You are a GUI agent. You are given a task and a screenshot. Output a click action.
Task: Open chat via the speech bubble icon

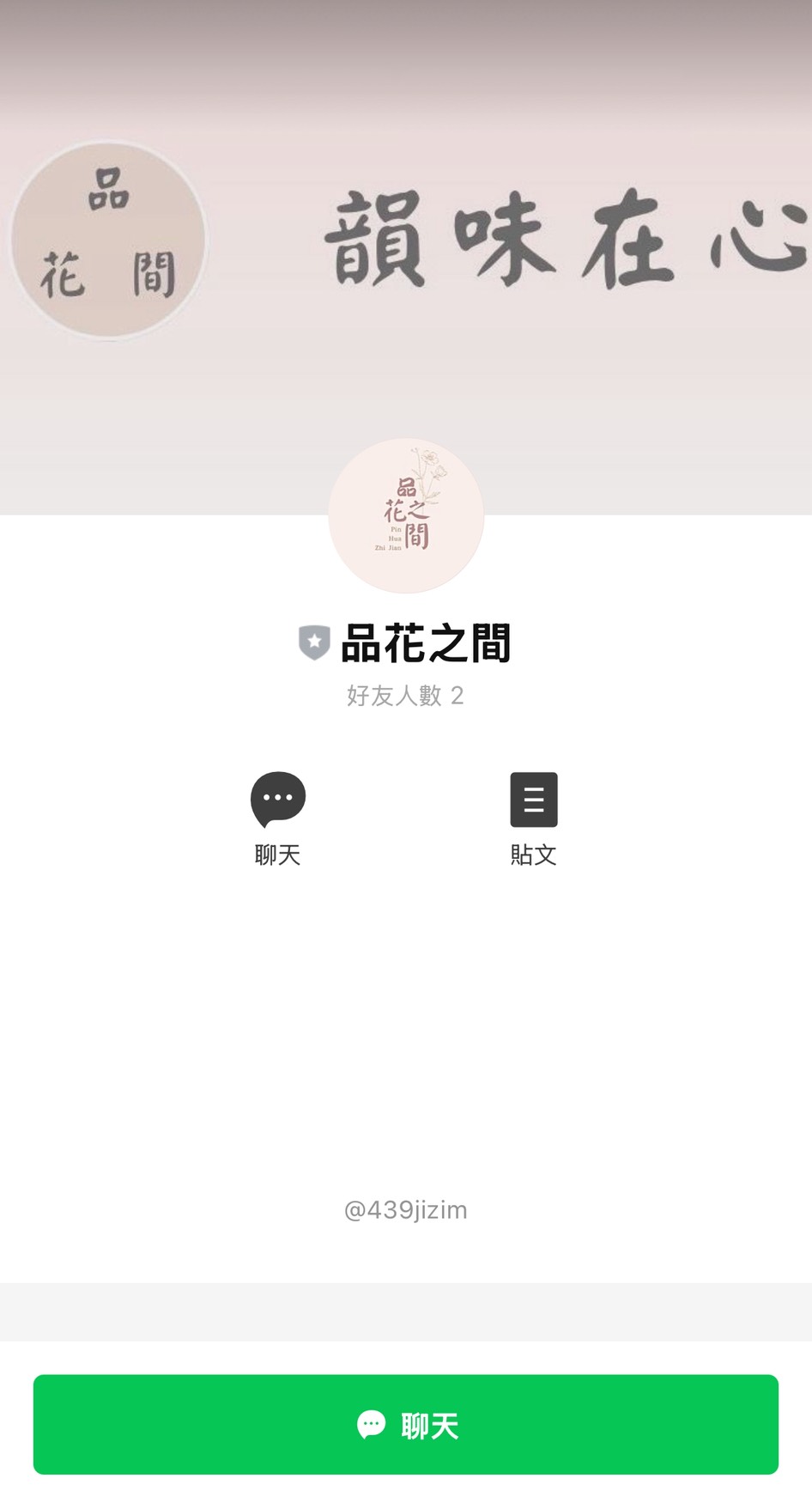click(277, 799)
